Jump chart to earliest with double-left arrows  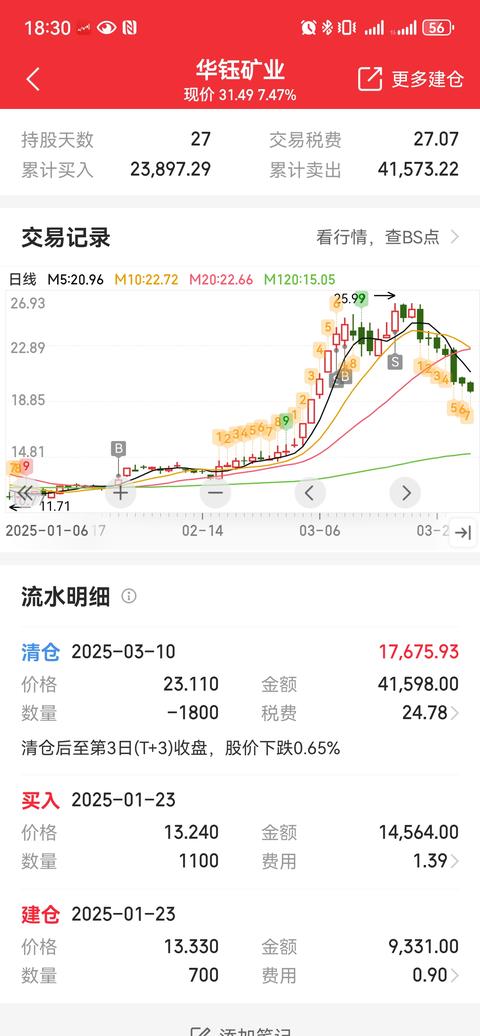coord(25,492)
